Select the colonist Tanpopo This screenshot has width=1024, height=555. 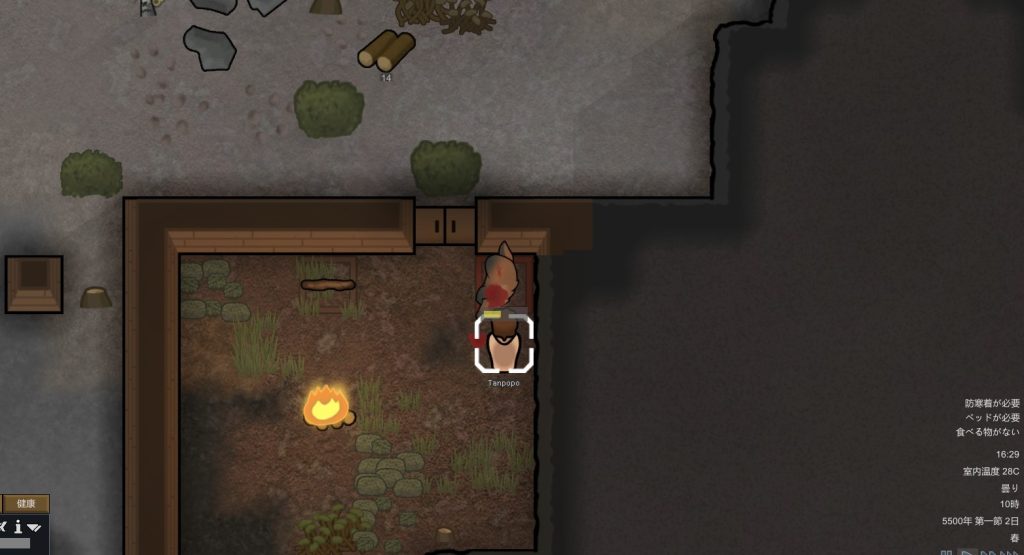point(503,345)
